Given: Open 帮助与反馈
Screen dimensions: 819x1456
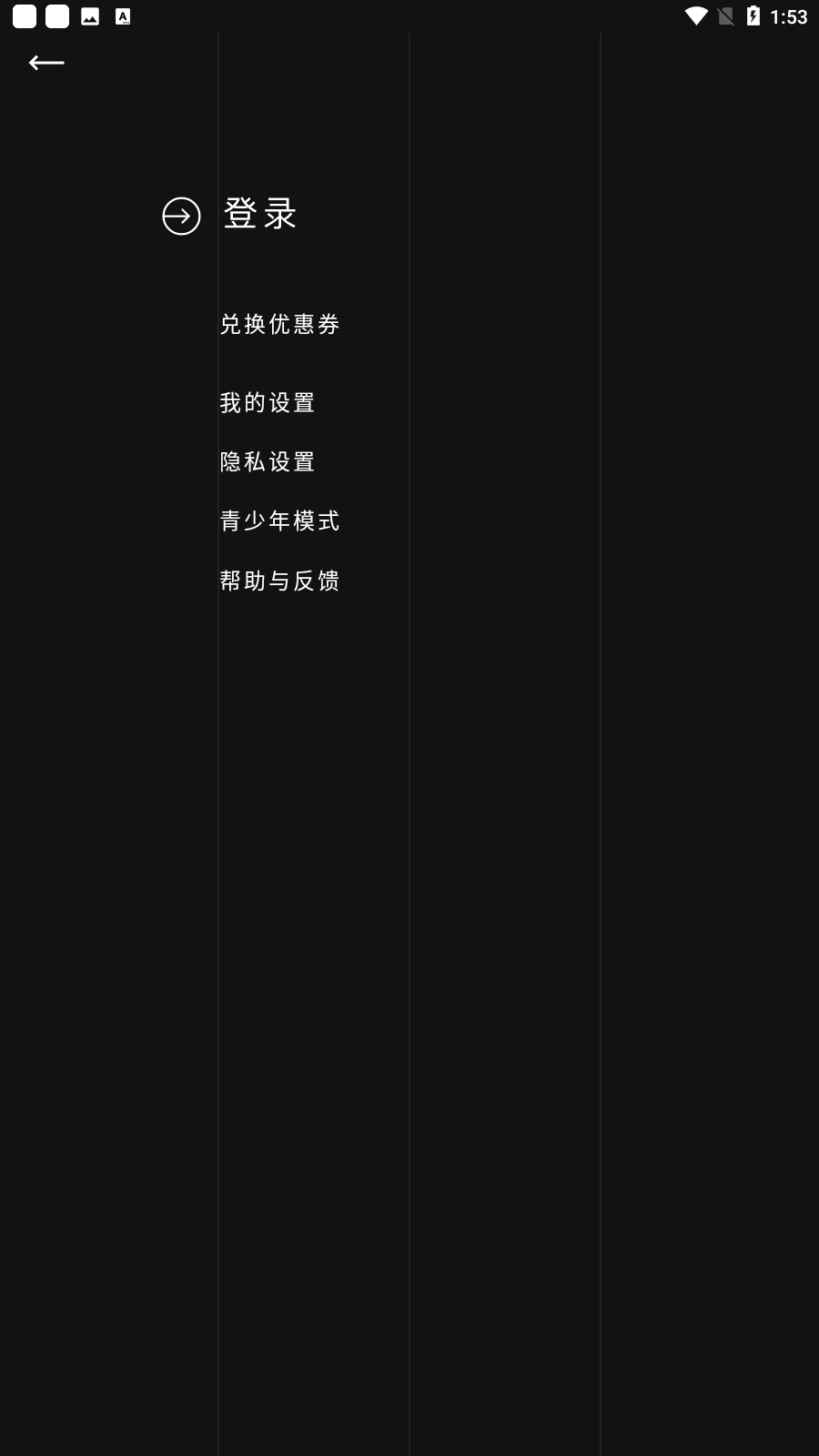Looking at the screenshot, I should coord(279,581).
